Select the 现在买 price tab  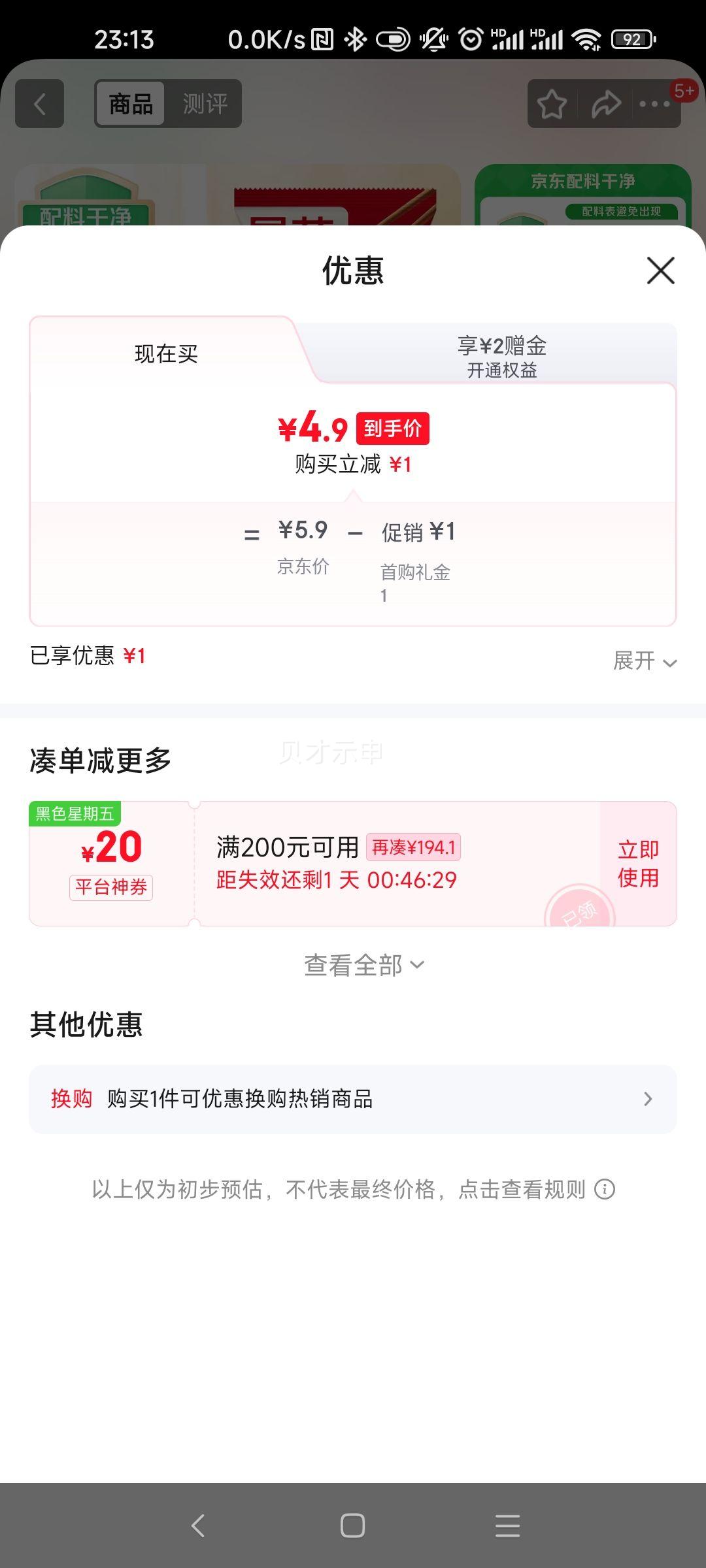tap(167, 353)
